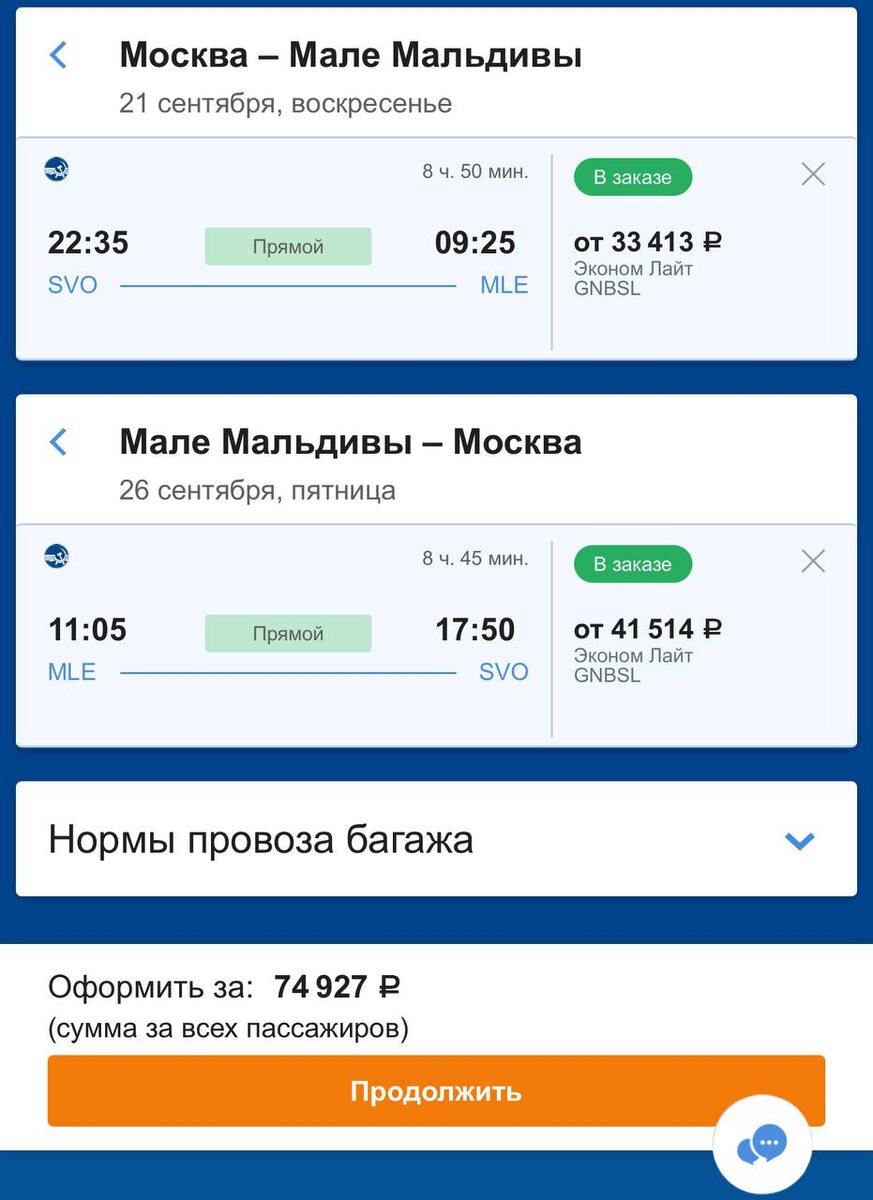
Task: Remove the outbound flight using the X icon
Action: (x=813, y=174)
